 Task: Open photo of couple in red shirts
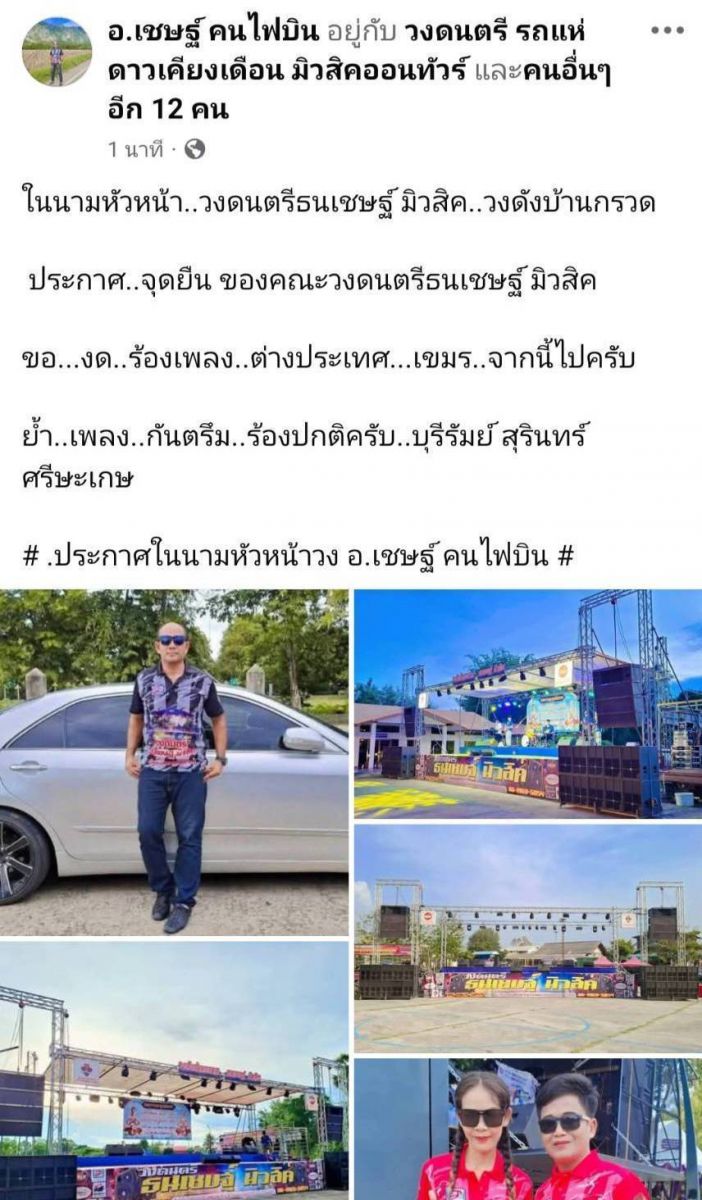[x=528, y=1129]
